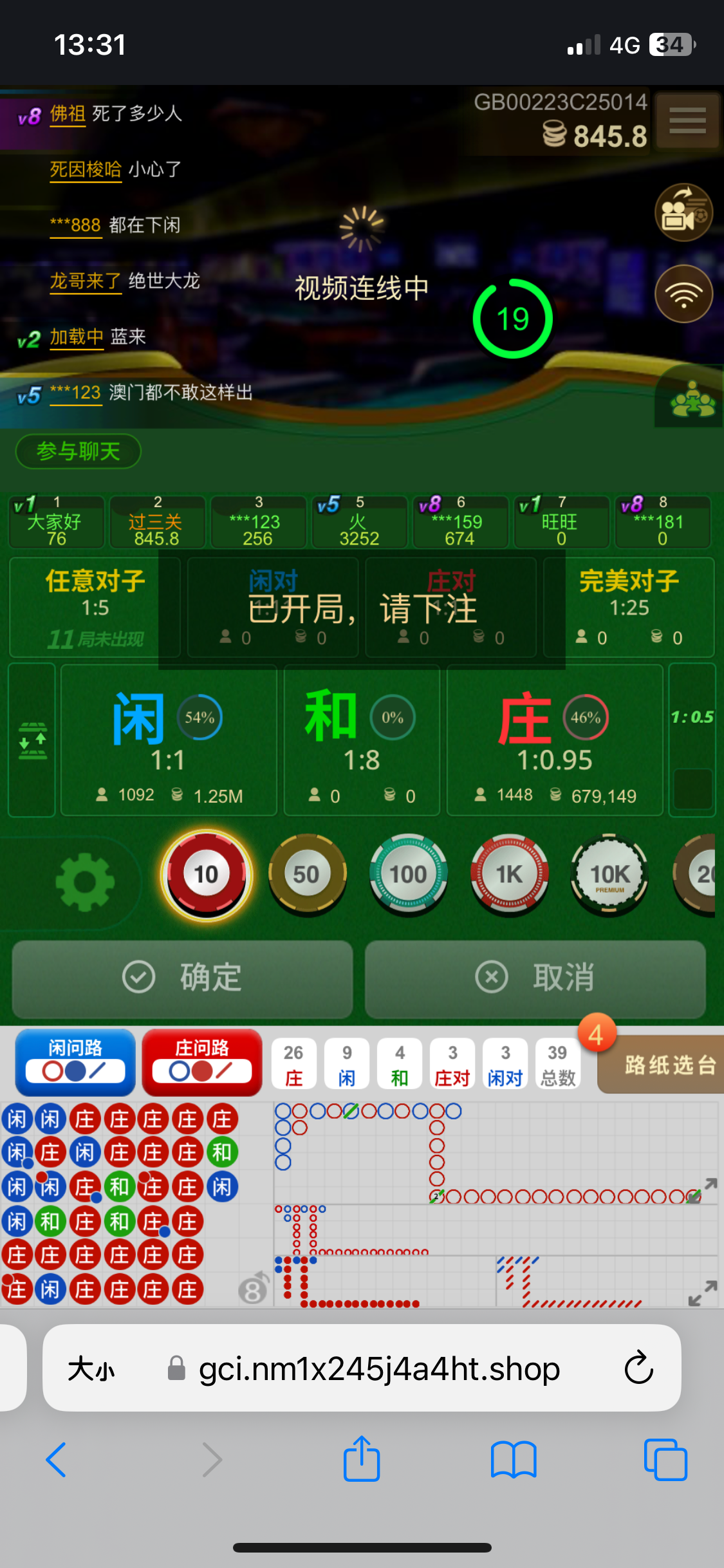Viewport: 724px width, 1568px height.
Task: Tap the Wi-Fi signal line icon
Action: (x=683, y=294)
